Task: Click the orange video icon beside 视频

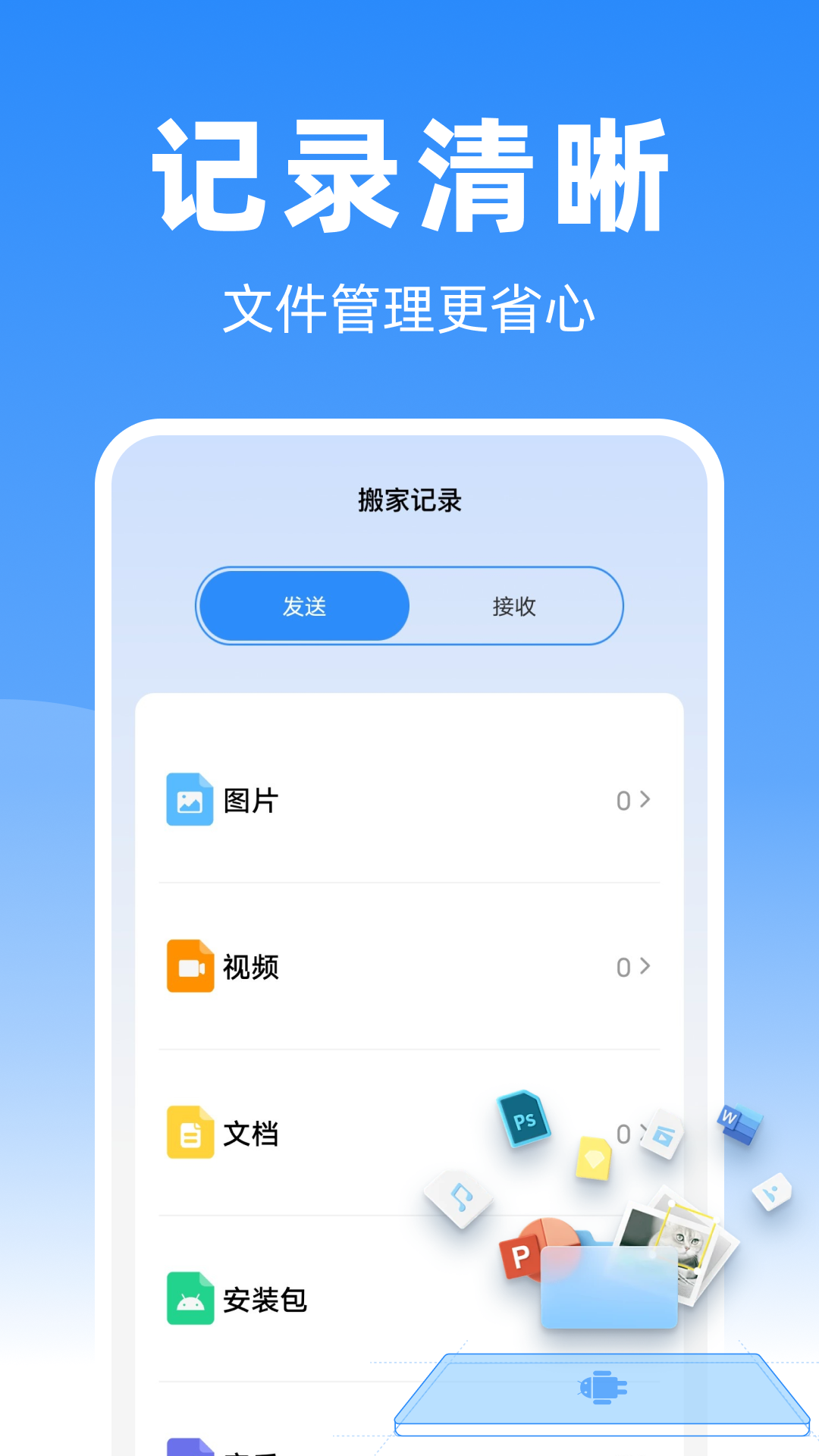Action: 190,966
